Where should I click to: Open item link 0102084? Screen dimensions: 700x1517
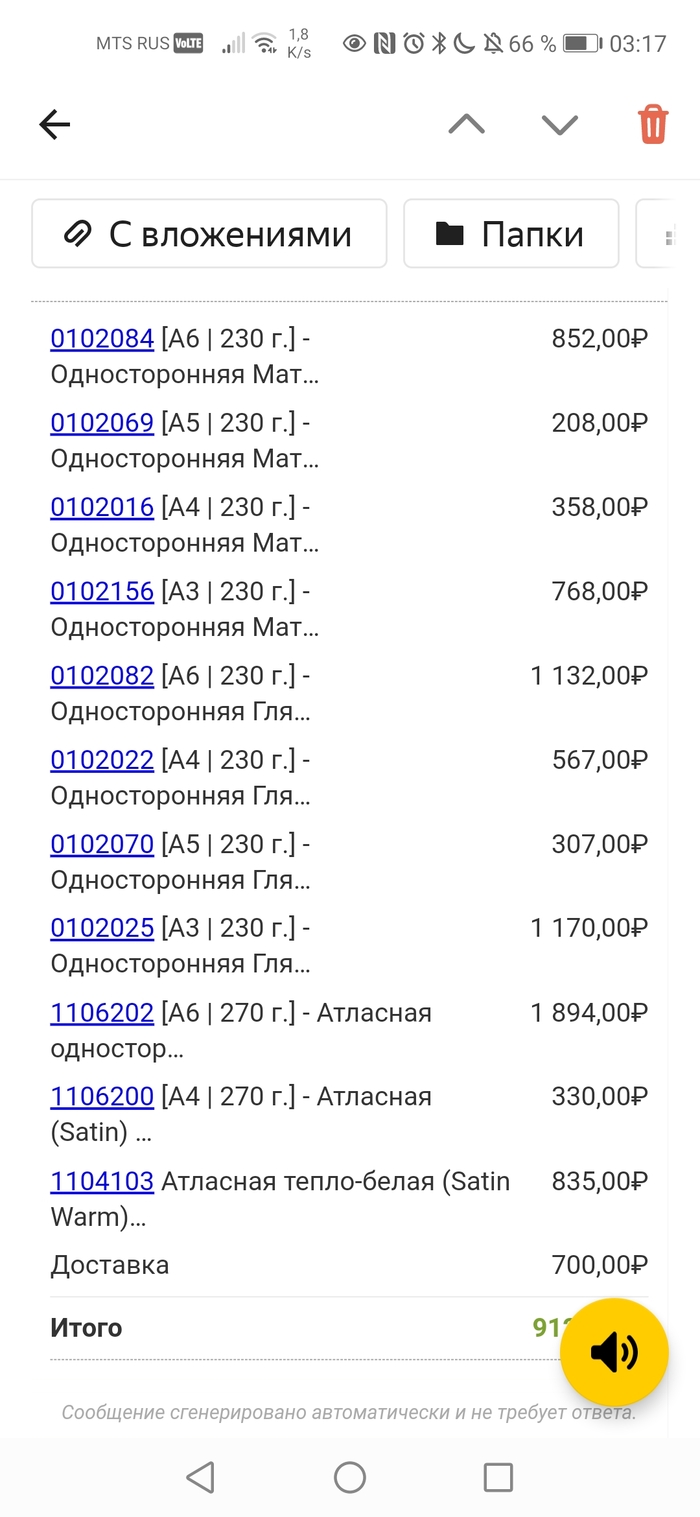tap(102, 339)
